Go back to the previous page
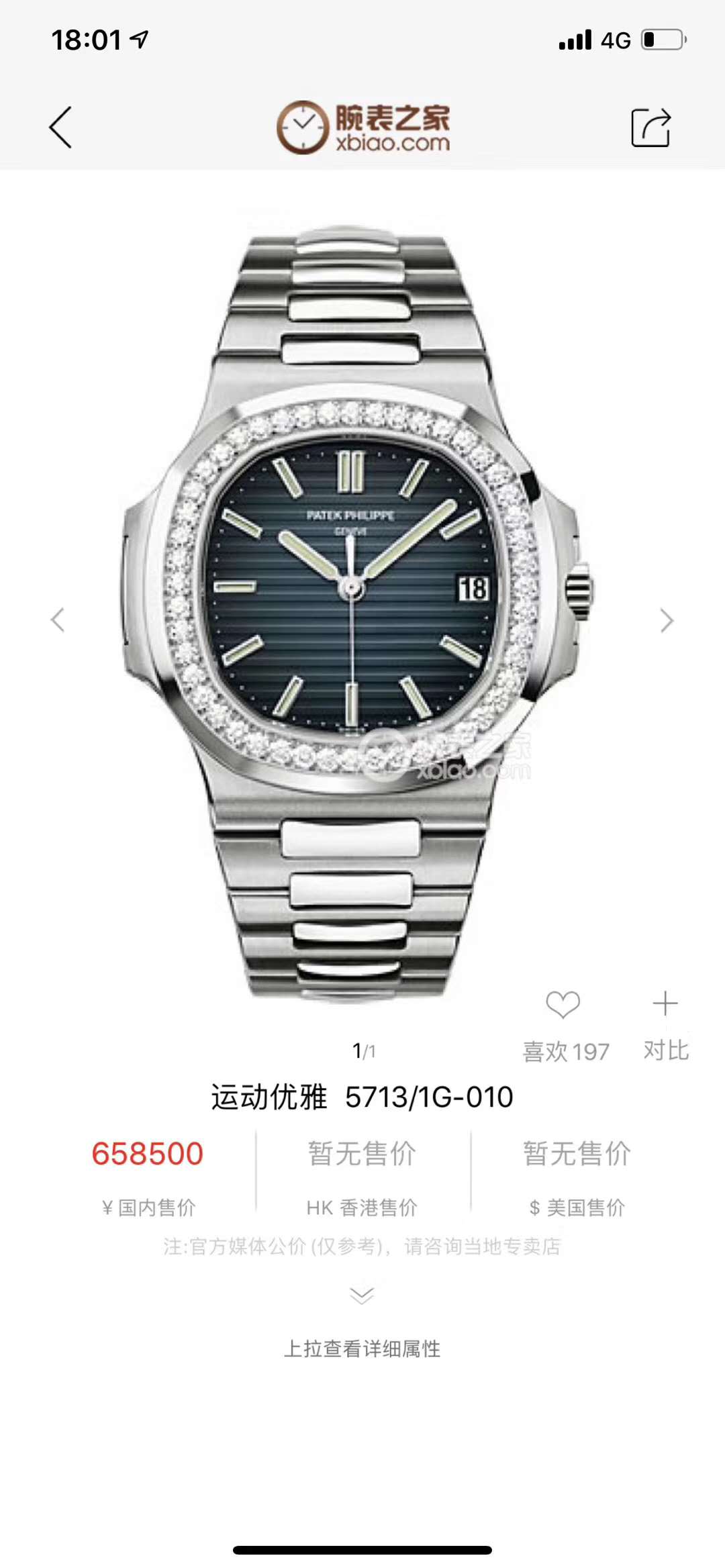The image size is (725, 1568). pyautogui.click(x=60, y=128)
